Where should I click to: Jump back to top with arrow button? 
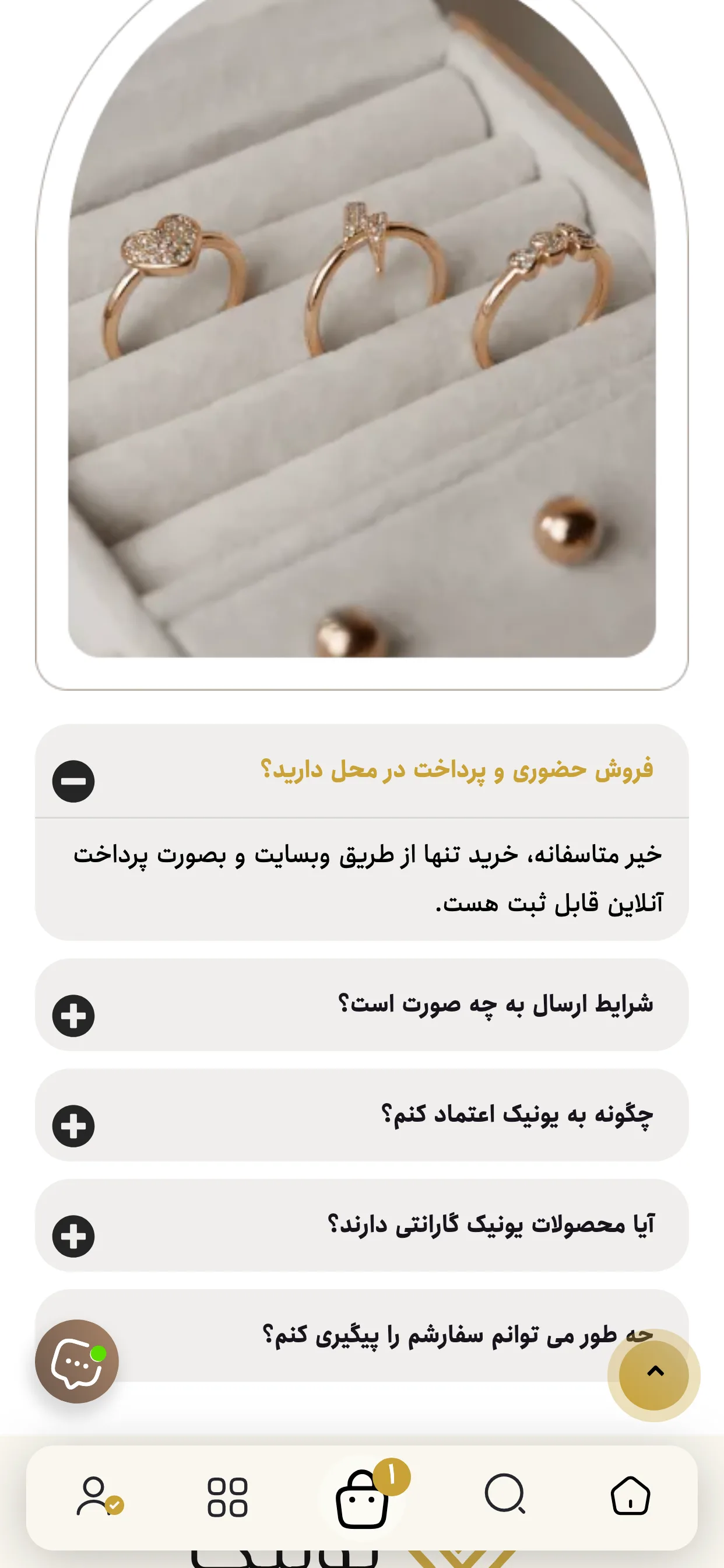(x=653, y=1374)
